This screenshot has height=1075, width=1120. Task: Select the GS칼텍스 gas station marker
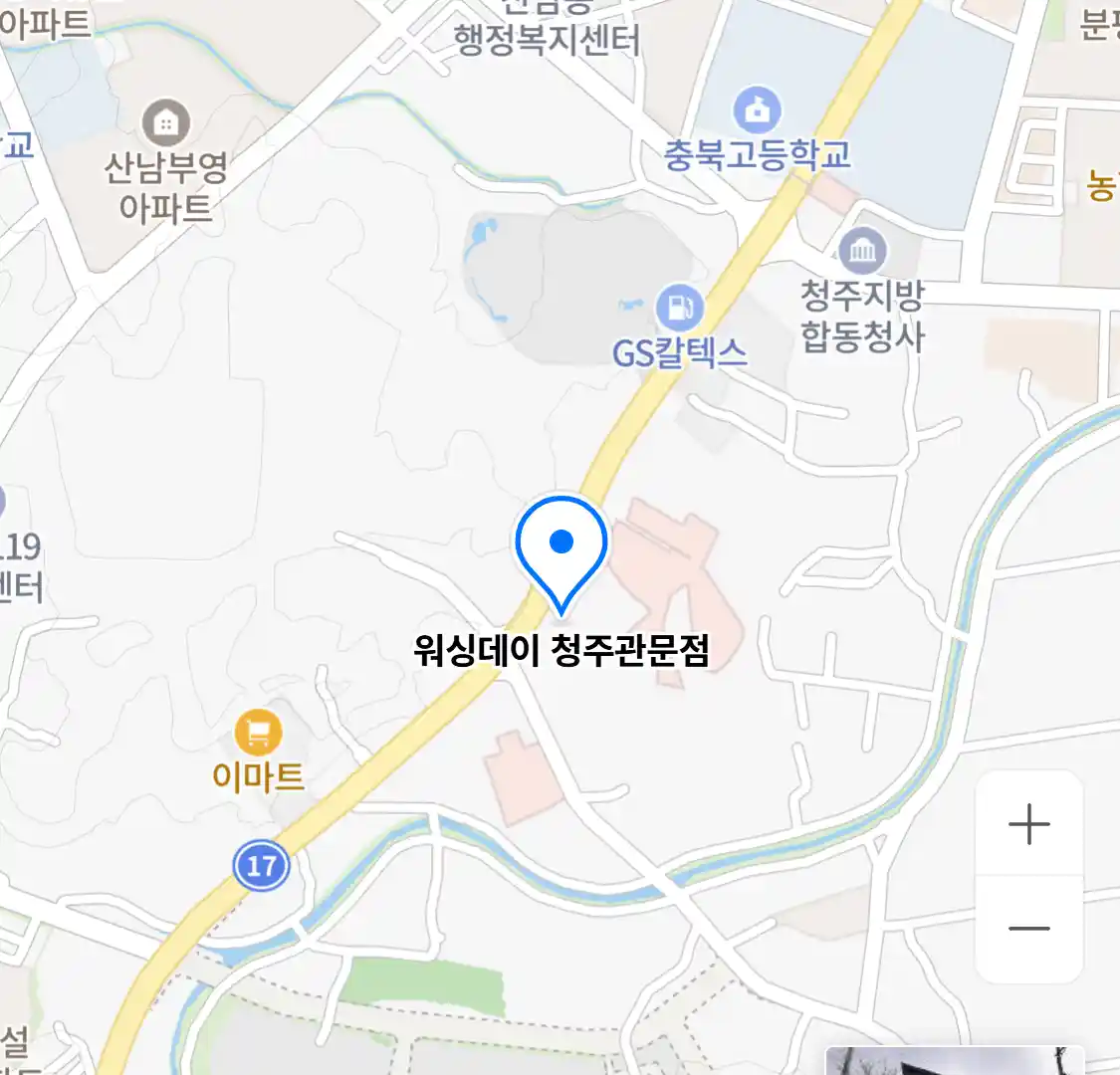[679, 309]
